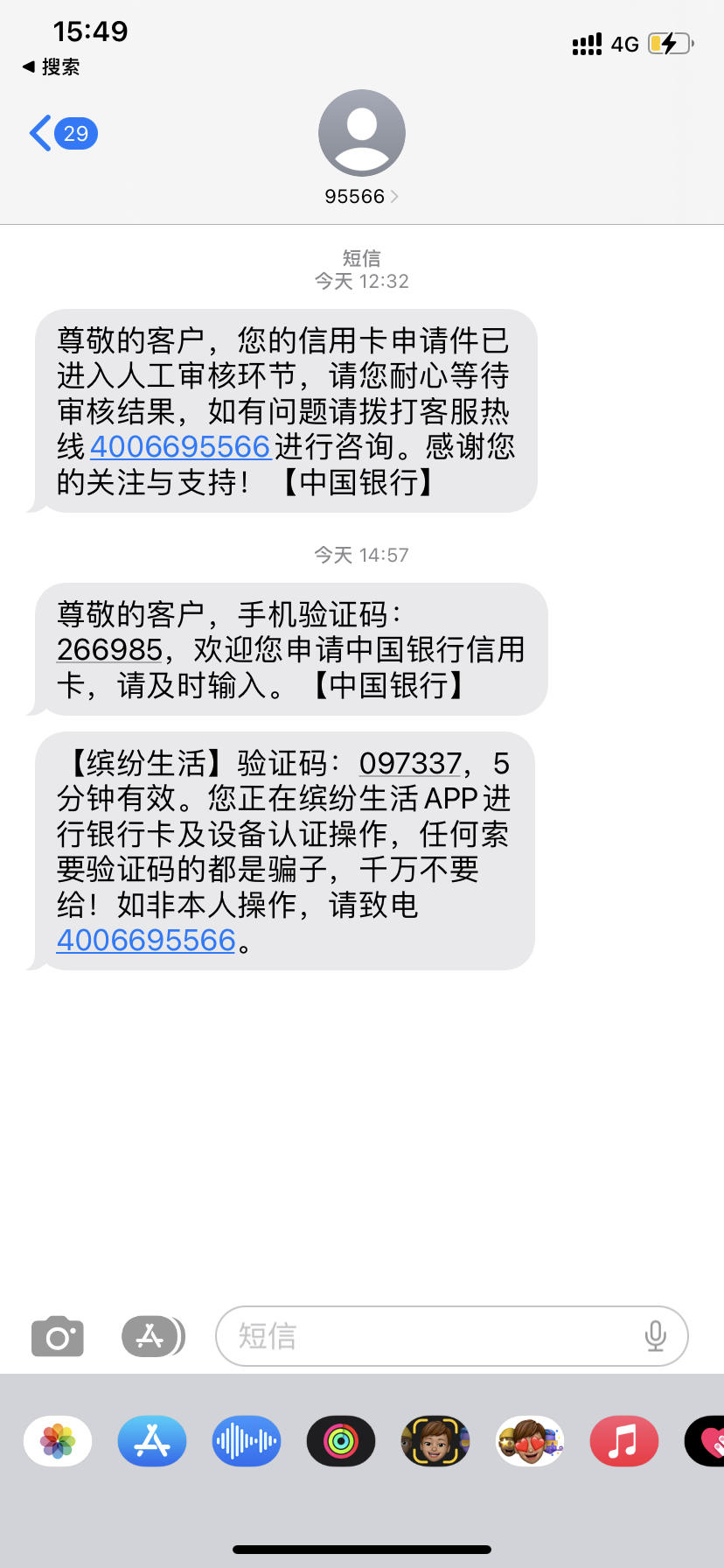Call 4006695566 in the 缤纷生活 message
This screenshot has width=724, height=1568.
coord(146,941)
